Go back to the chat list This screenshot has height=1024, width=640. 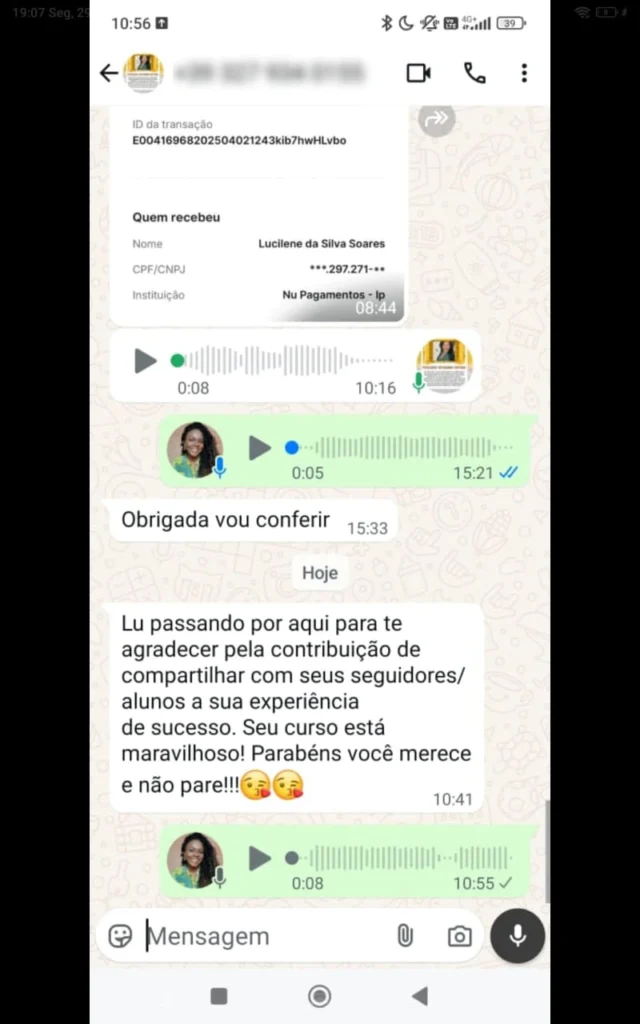click(x=109, y=73)
